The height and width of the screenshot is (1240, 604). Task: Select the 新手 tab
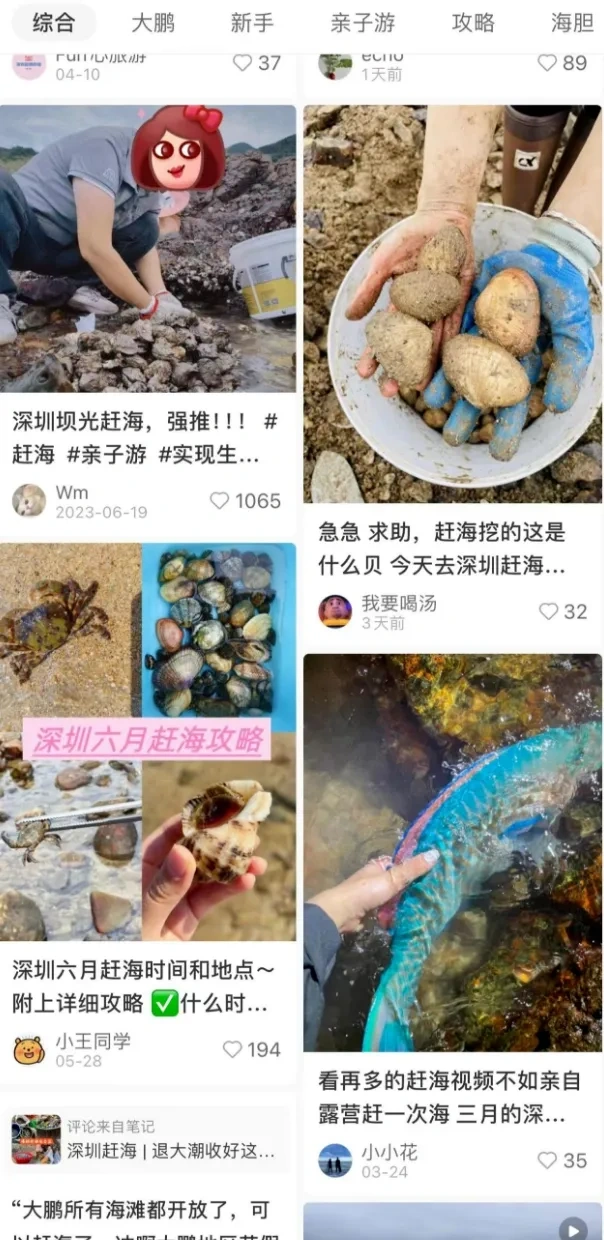252,23
